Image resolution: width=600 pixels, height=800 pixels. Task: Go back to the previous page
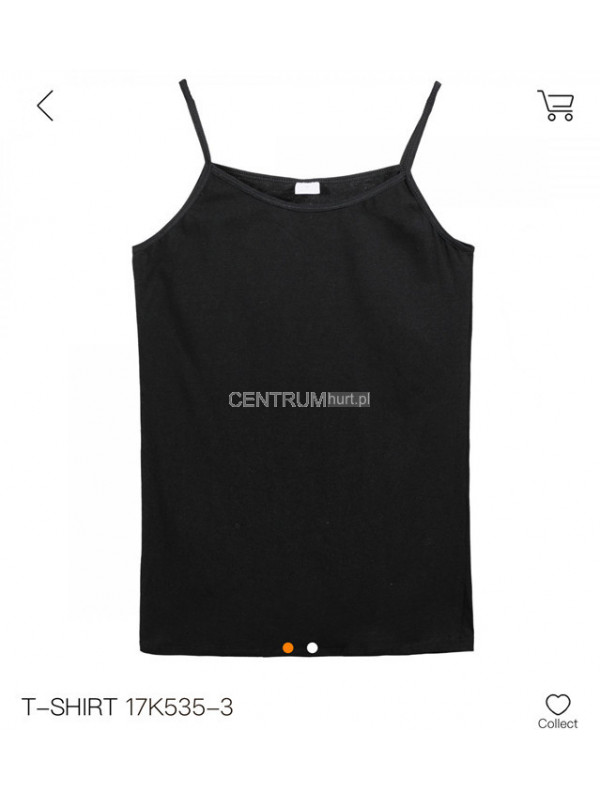coord(45,105)
